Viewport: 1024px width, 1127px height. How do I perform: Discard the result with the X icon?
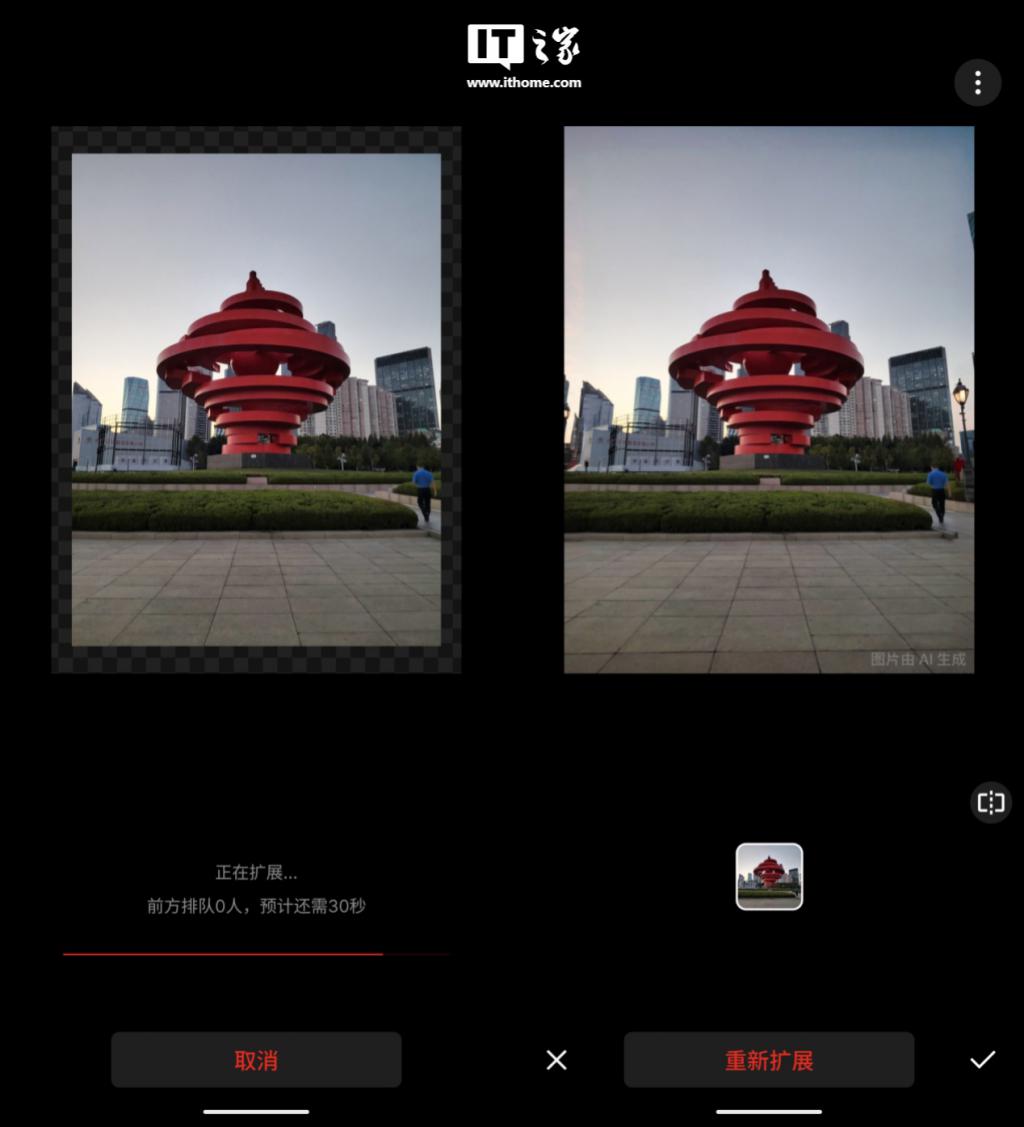pos(557,1060)
